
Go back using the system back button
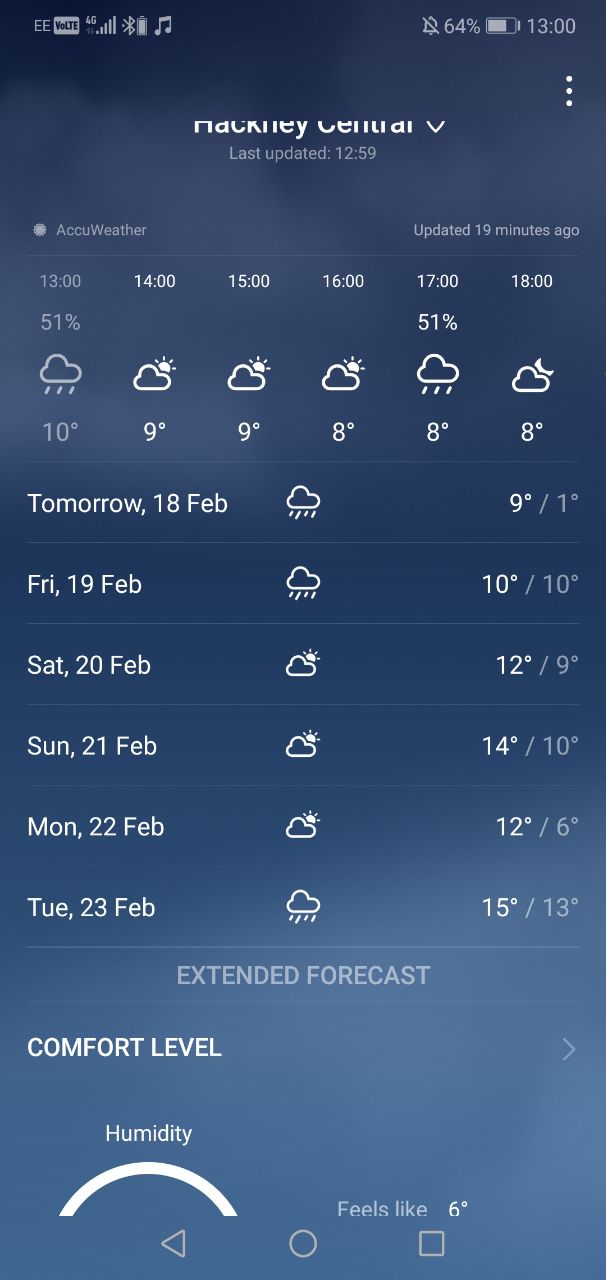tap(174, 1243)
